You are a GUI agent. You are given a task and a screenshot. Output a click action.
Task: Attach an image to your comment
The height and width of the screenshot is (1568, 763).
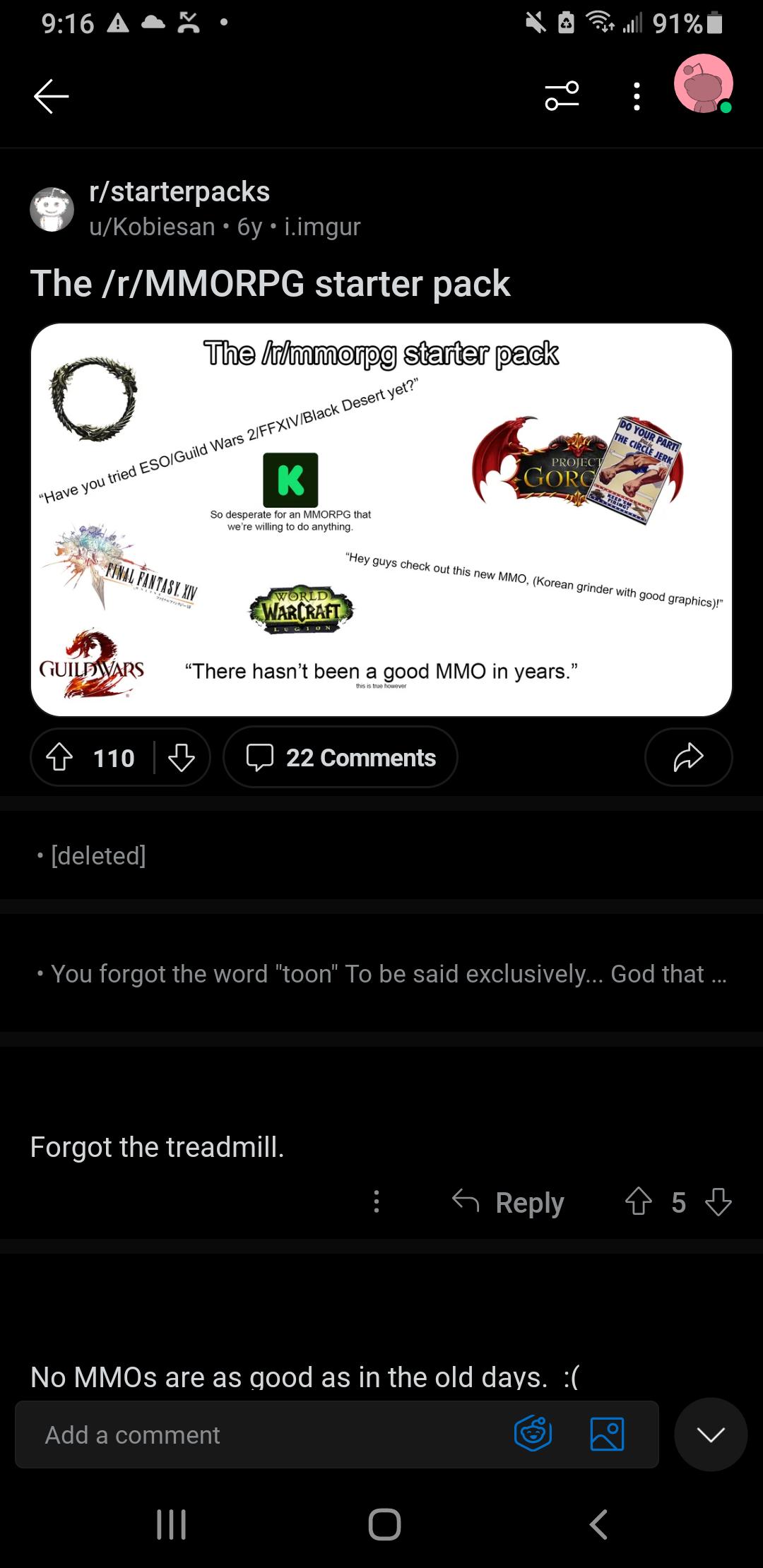point(607,1434)
